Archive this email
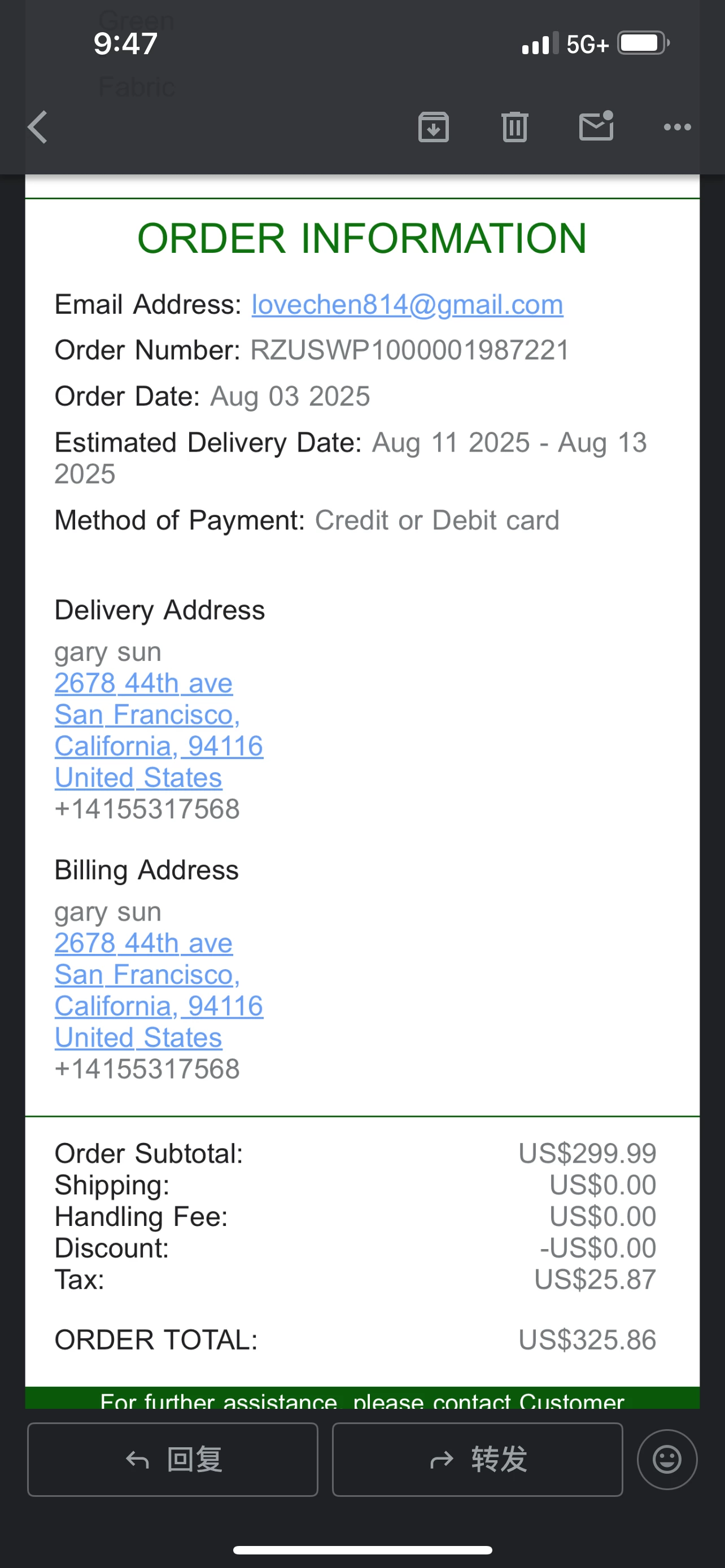 [434, 127]
